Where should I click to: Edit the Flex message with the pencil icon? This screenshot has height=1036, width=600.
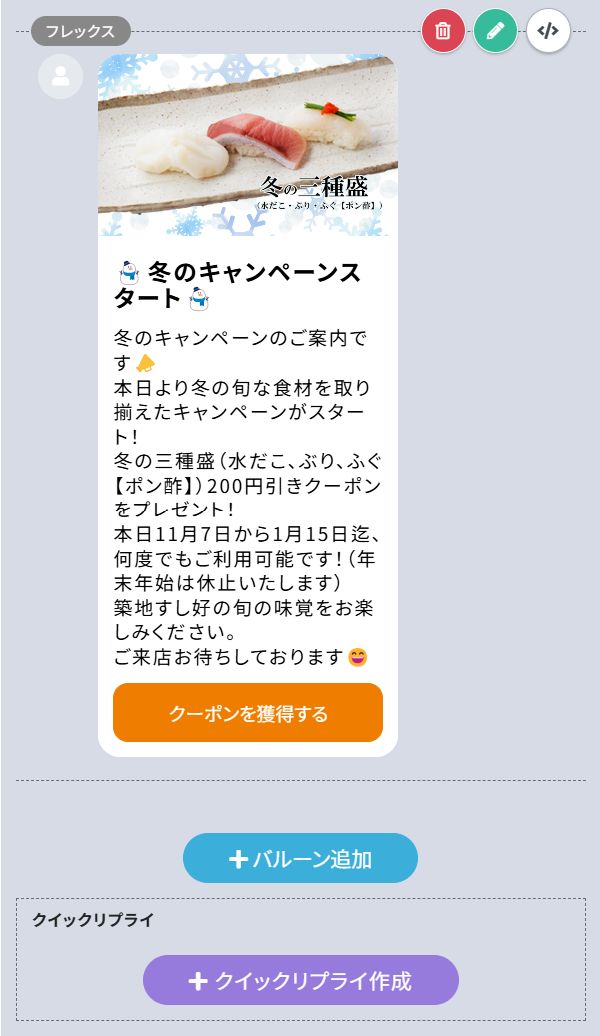(x=495, y=31)
